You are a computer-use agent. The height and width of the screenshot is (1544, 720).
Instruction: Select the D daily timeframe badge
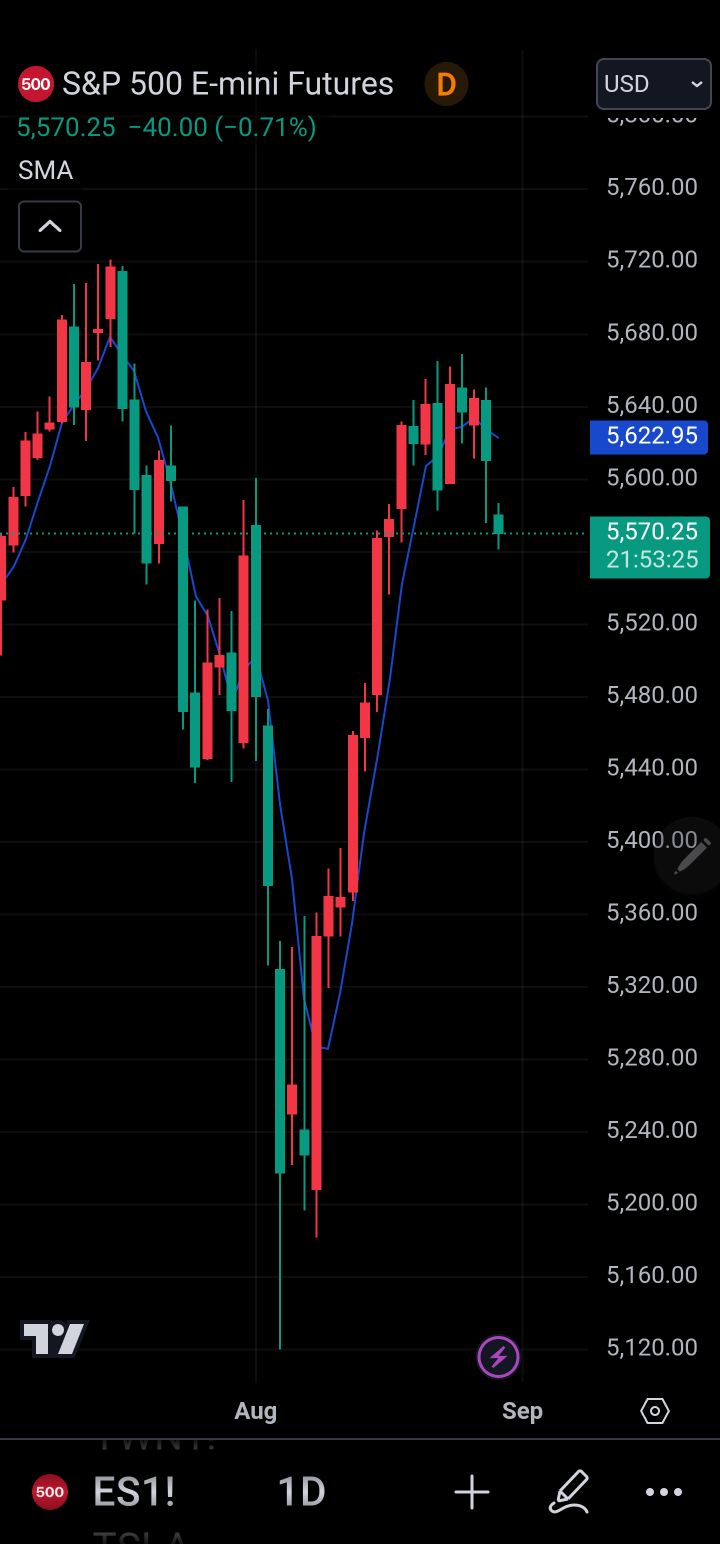click(446, 84)
